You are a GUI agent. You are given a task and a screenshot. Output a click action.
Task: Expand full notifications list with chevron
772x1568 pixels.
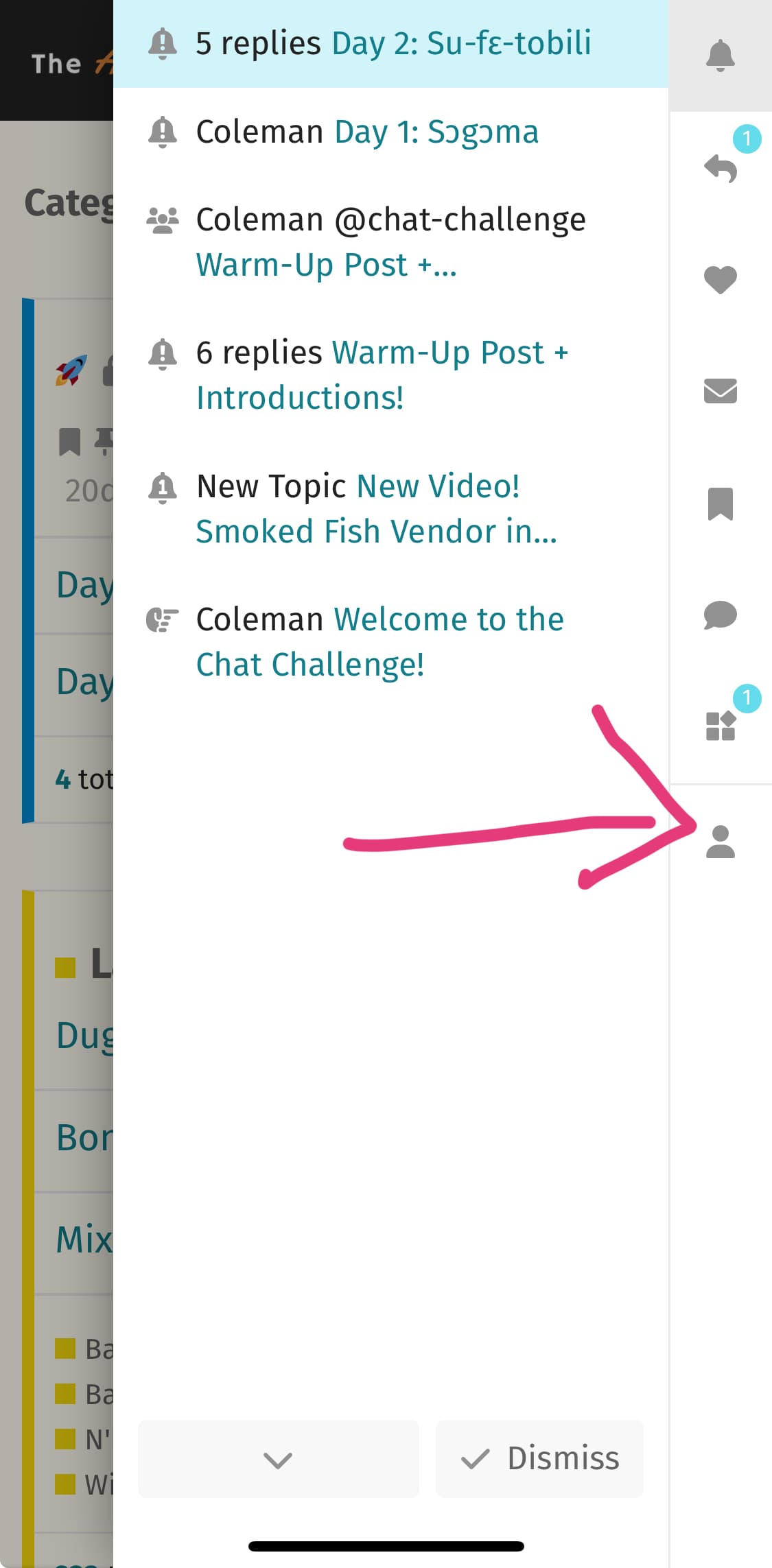point(278,1459)
